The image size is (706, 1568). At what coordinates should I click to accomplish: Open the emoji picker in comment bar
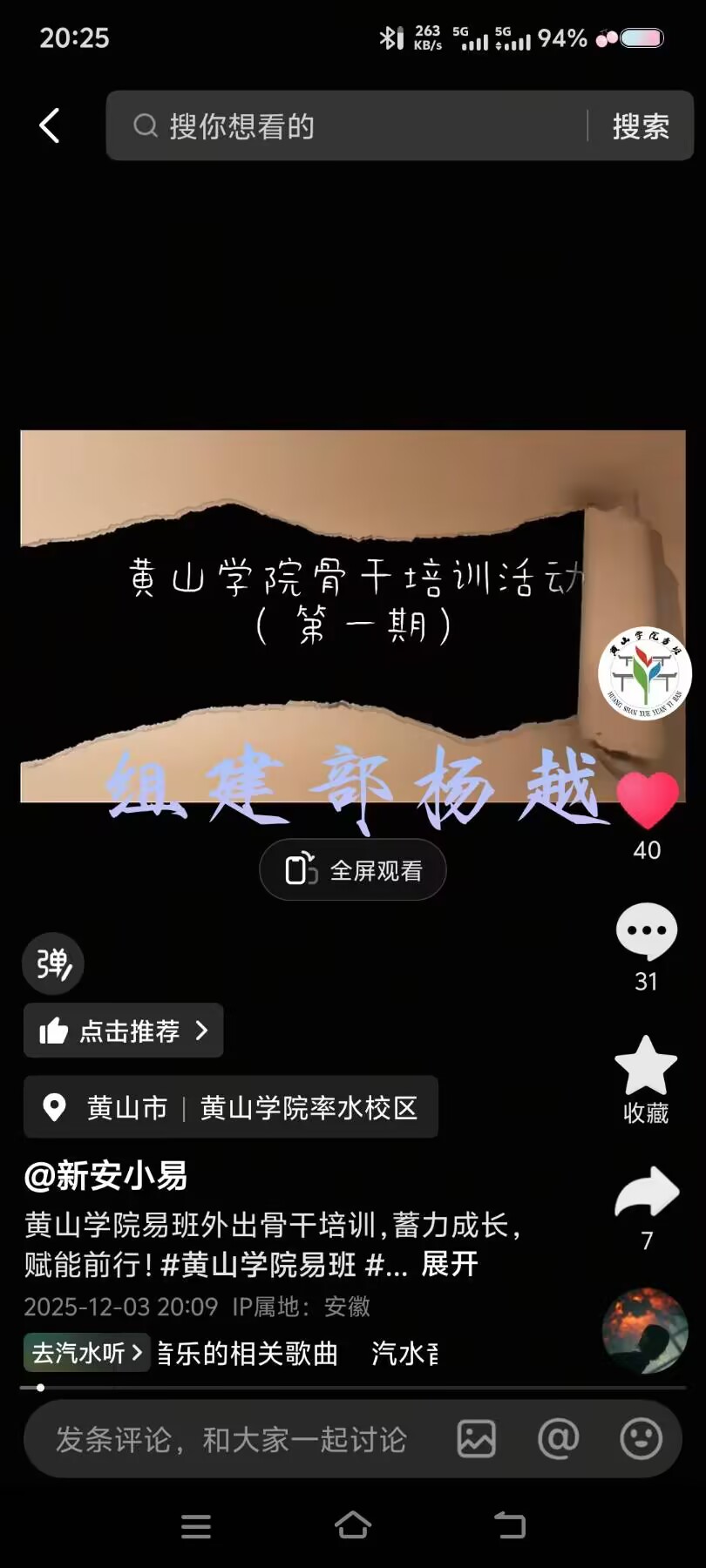pyautogui.click(x=641, y=1438)
